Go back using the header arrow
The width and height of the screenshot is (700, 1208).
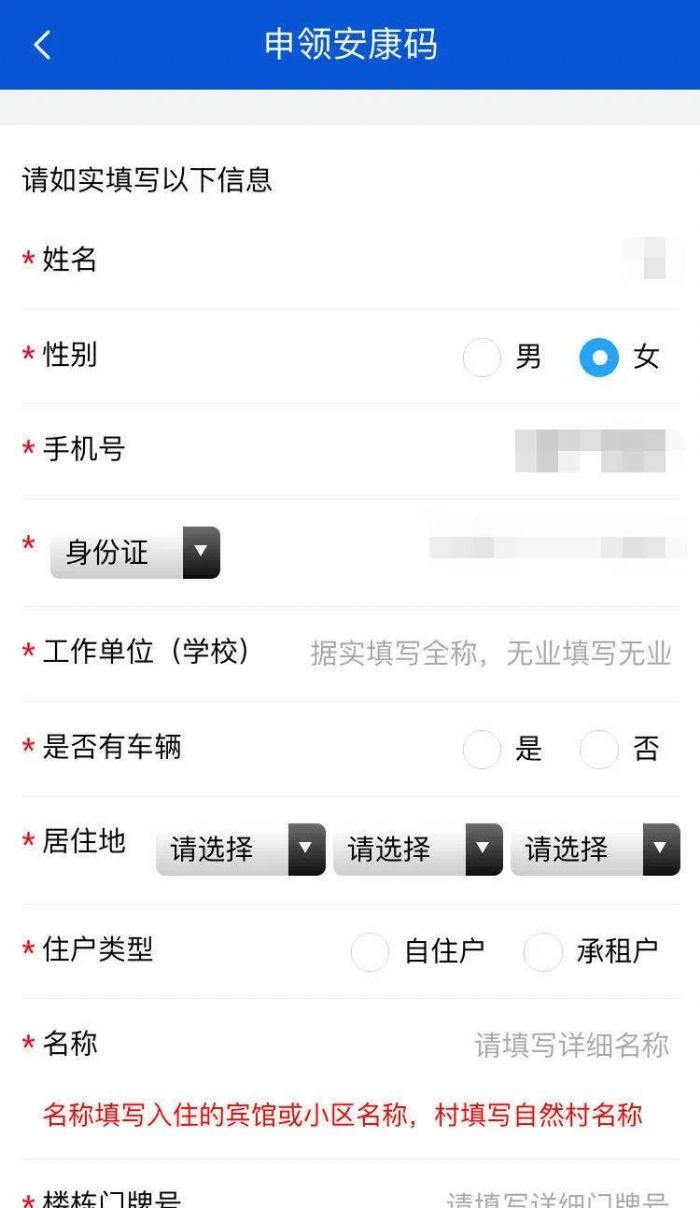click(42, 45)
